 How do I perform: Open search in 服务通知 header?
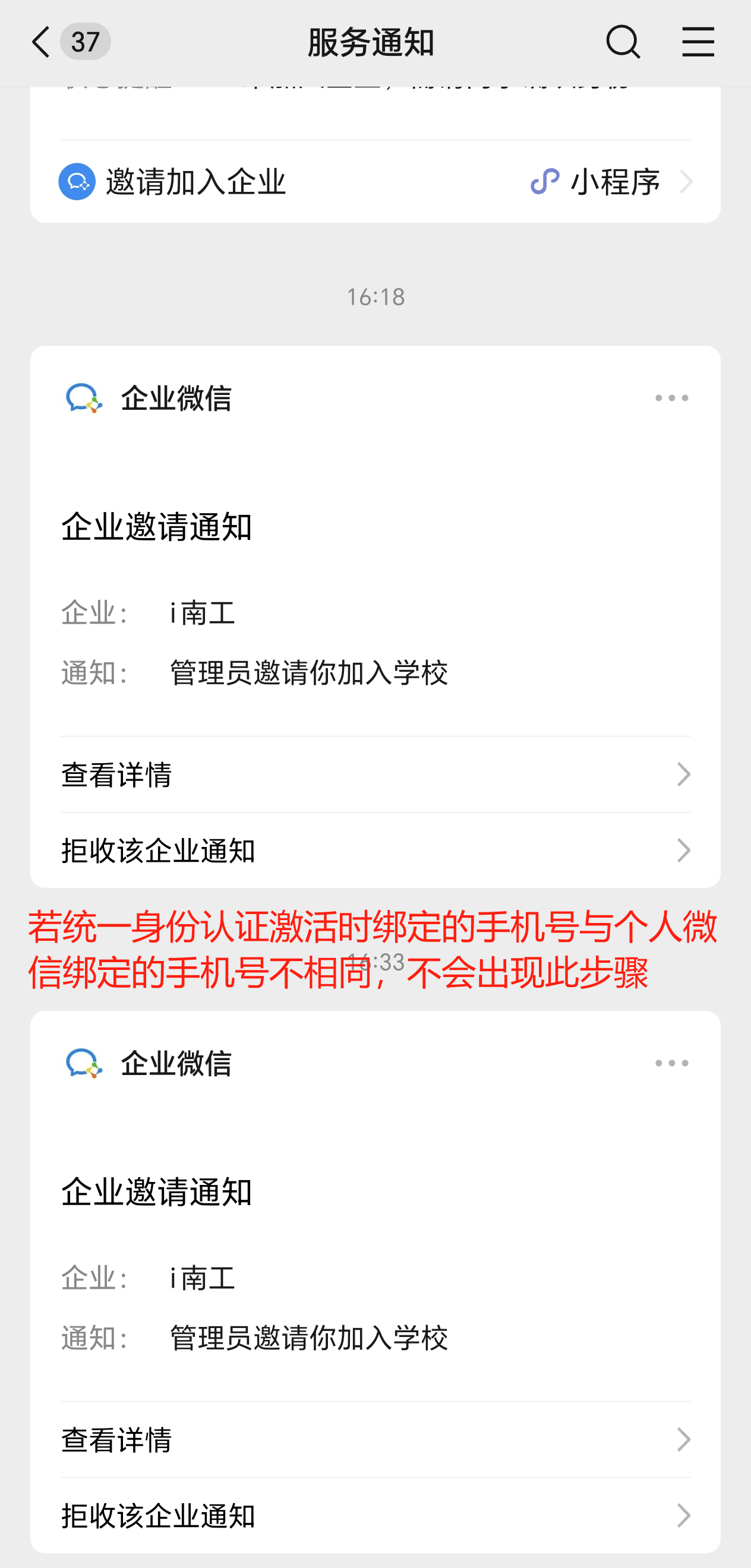pyautogui.click(x=623, y=42)
